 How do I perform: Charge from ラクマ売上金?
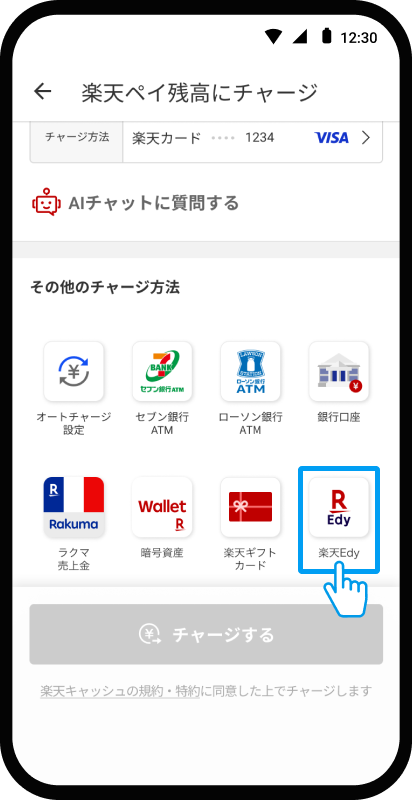coord(73,523)
